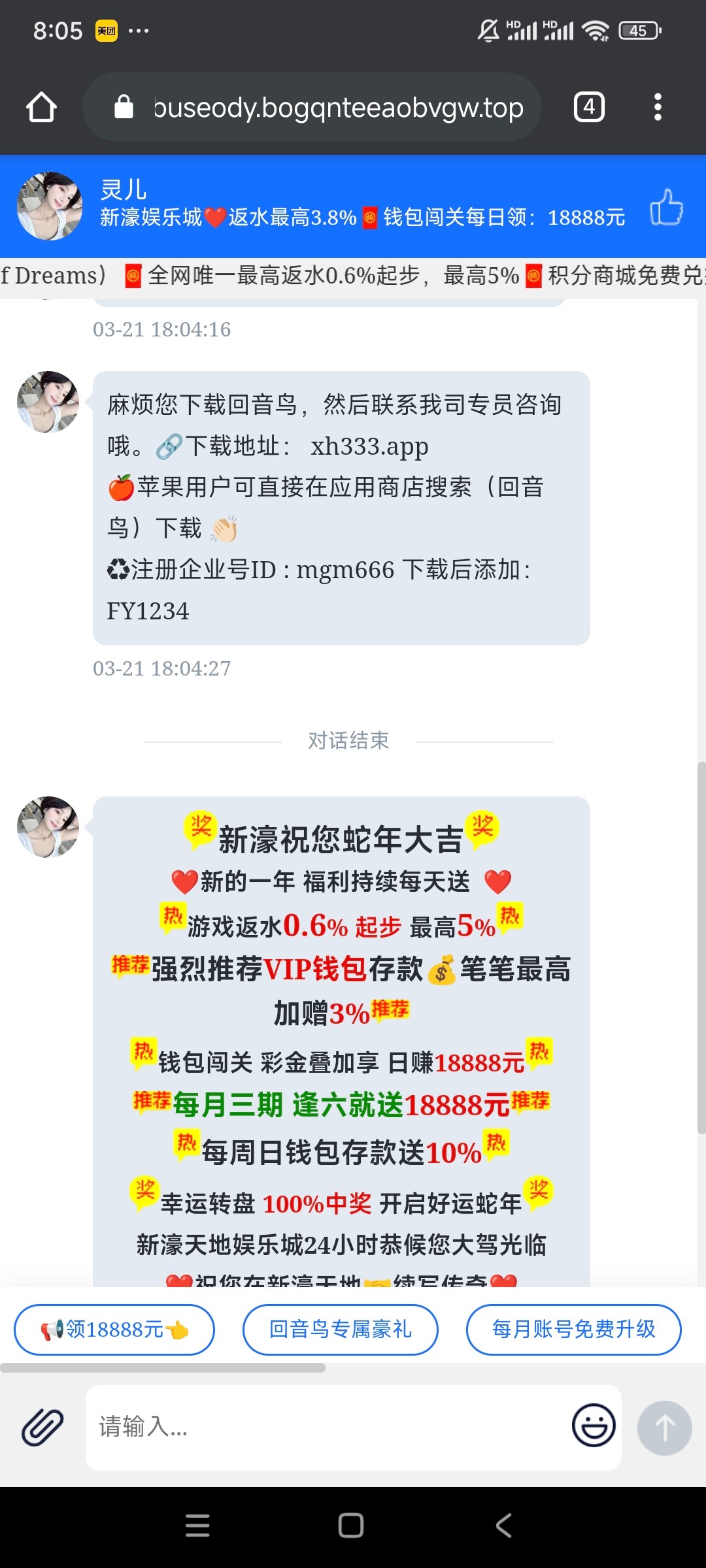The width and height of the screenshot is (706, 1568).
Task: Open the tab switcher showing 4 tabs
Action: click(x=589, y=107)
